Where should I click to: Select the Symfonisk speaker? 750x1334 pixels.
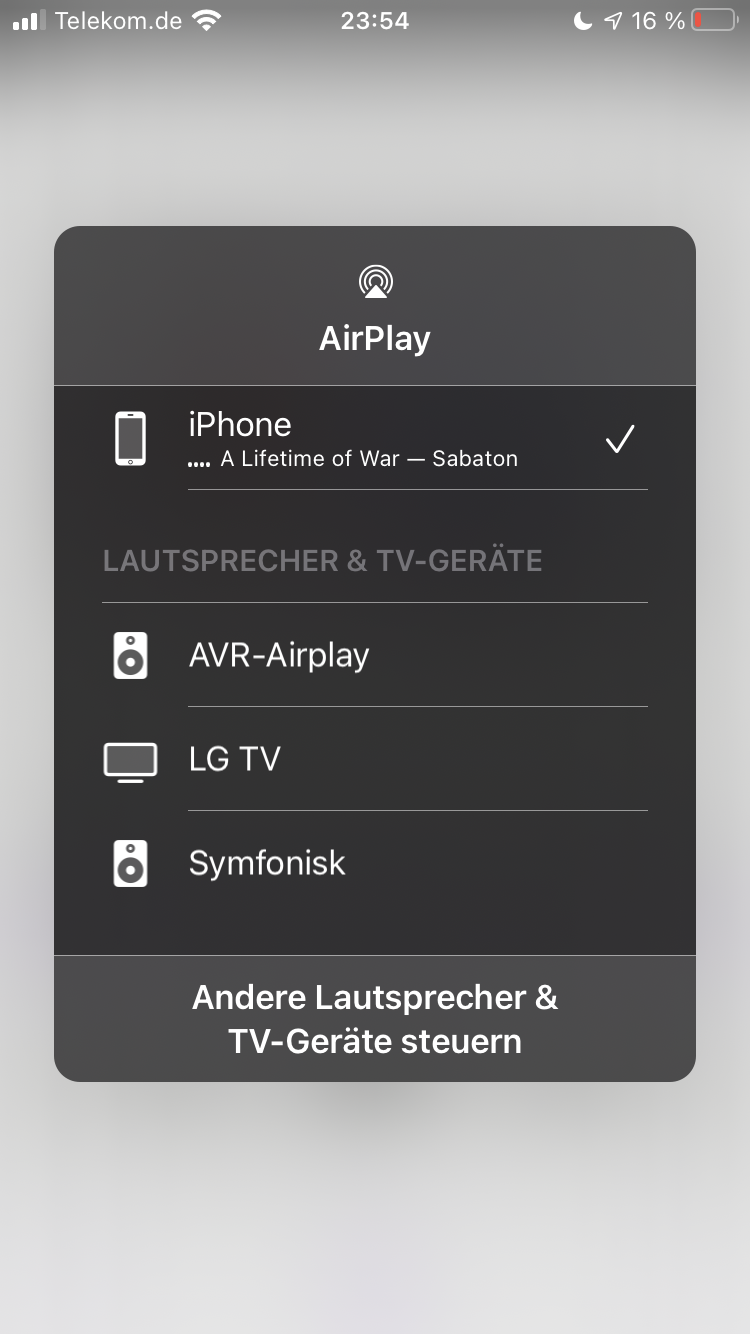point(374,863)
